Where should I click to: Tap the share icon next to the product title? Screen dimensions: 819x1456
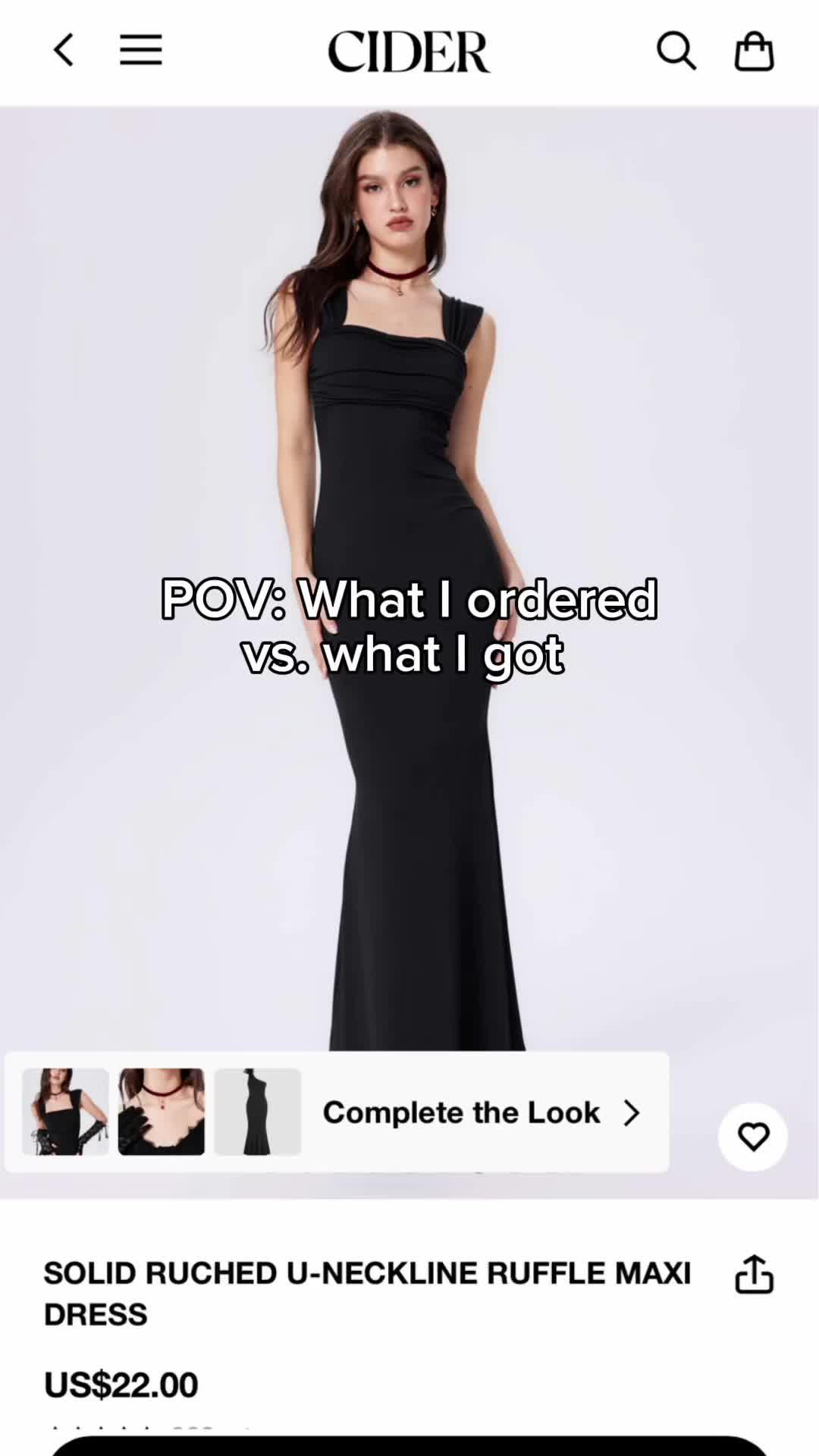click(753, 1274)
